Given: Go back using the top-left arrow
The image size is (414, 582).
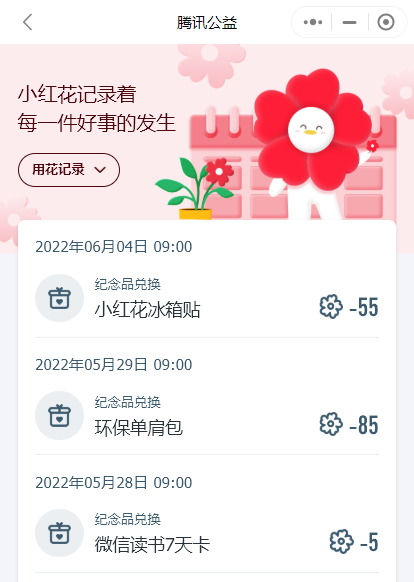Looking at the screenshot, I should click(28, 22).
